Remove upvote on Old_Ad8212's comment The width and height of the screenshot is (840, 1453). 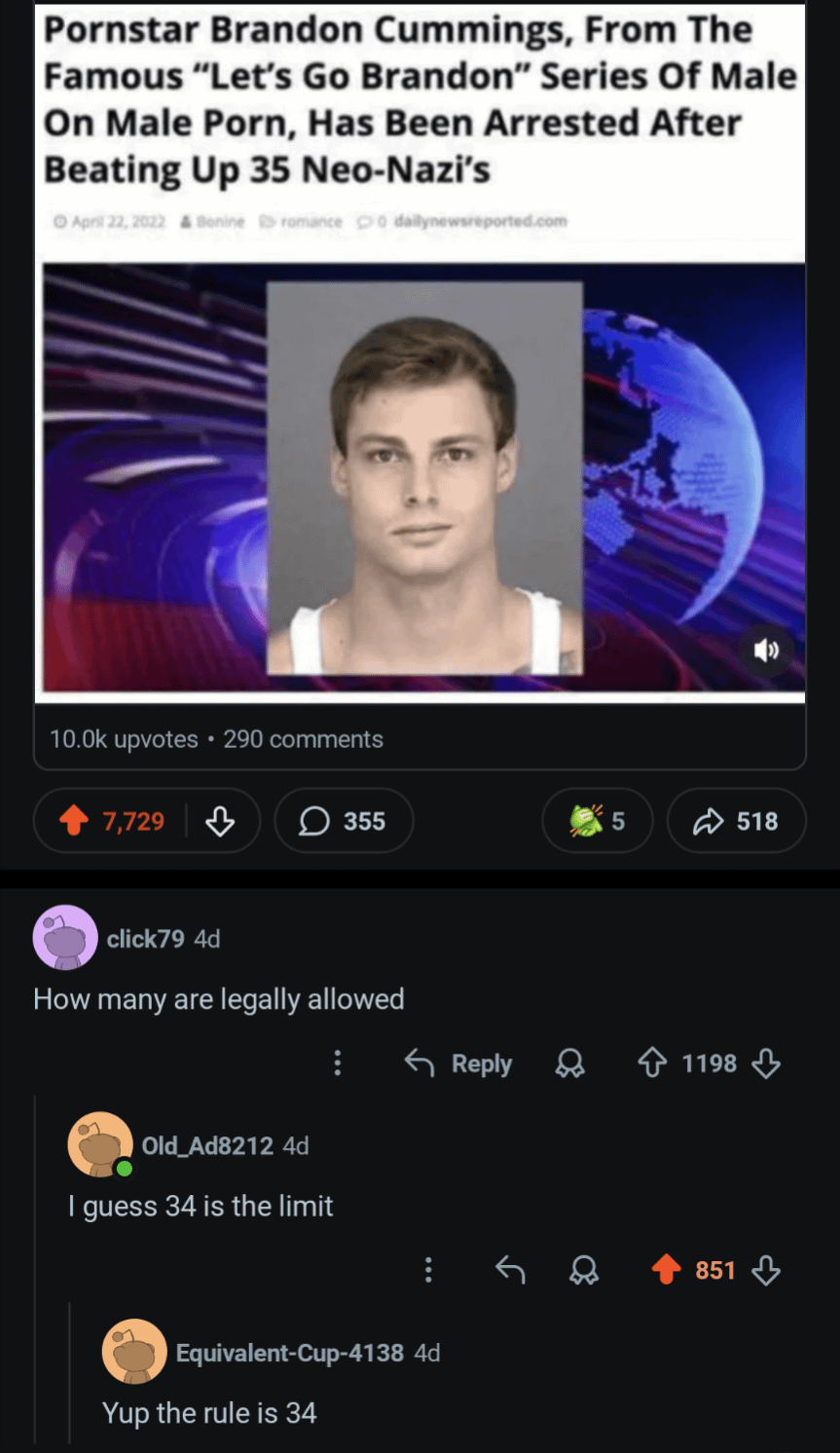[666, 1270]
